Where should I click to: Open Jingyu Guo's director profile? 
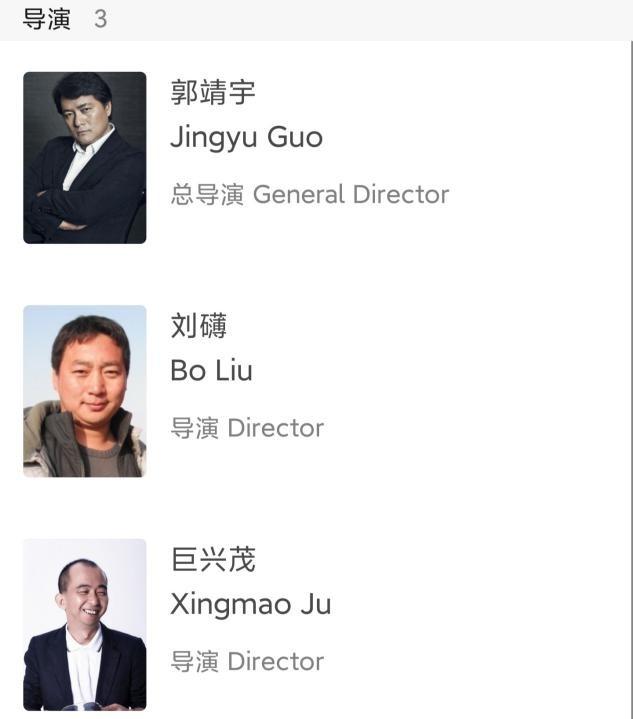[x=246, y=137]
